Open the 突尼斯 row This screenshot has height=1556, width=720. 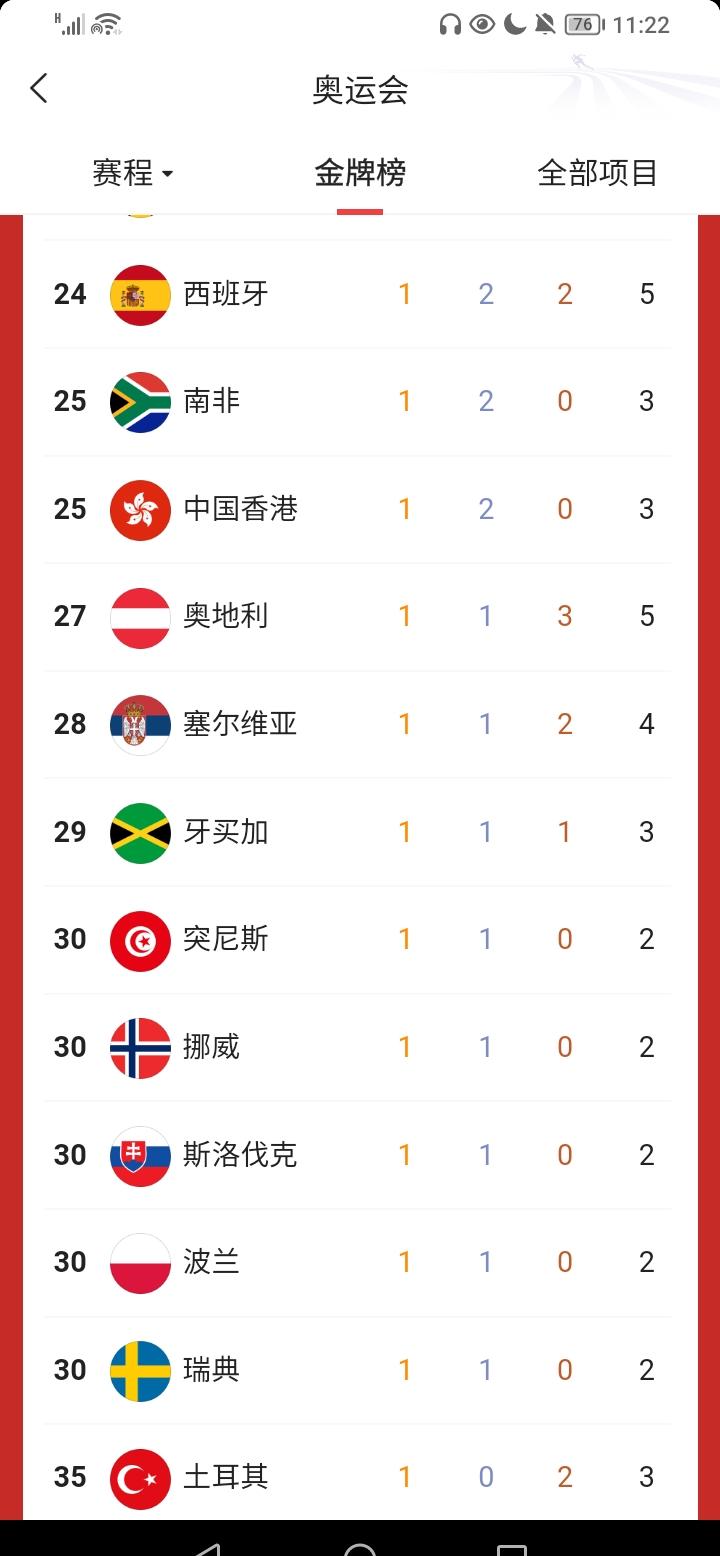[x=358, y=939]
